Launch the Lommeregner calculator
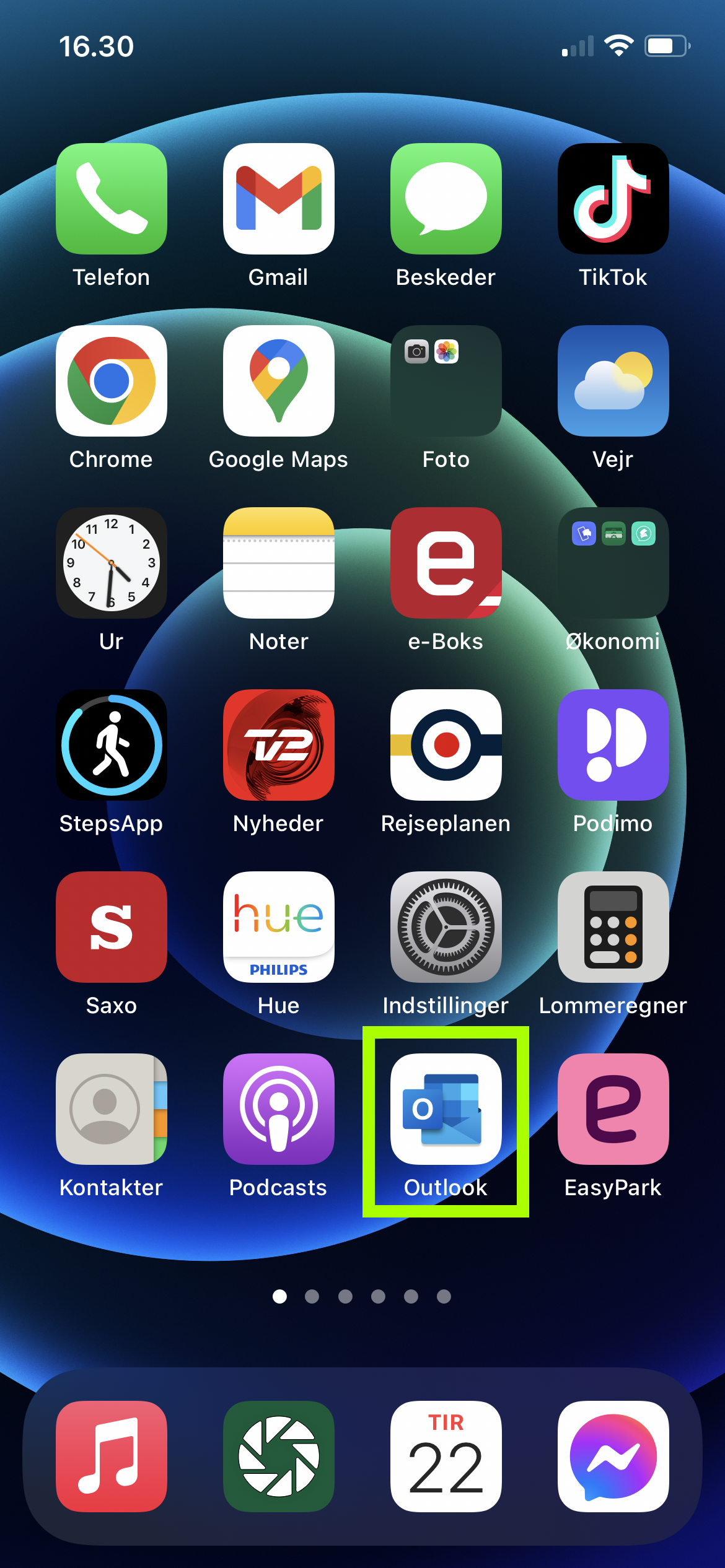This screenshot has width=725, height=1568. [613, 927]
